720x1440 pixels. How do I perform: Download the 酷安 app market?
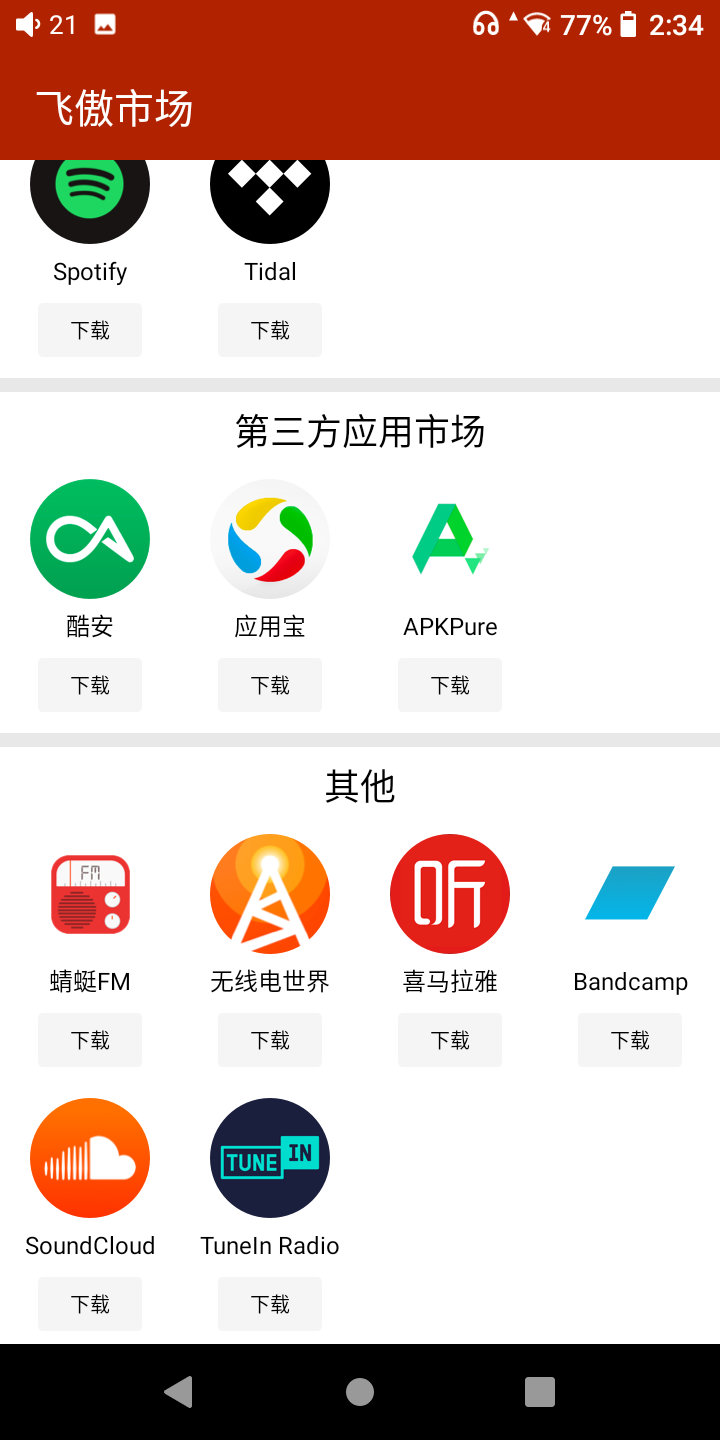point(90,685)
